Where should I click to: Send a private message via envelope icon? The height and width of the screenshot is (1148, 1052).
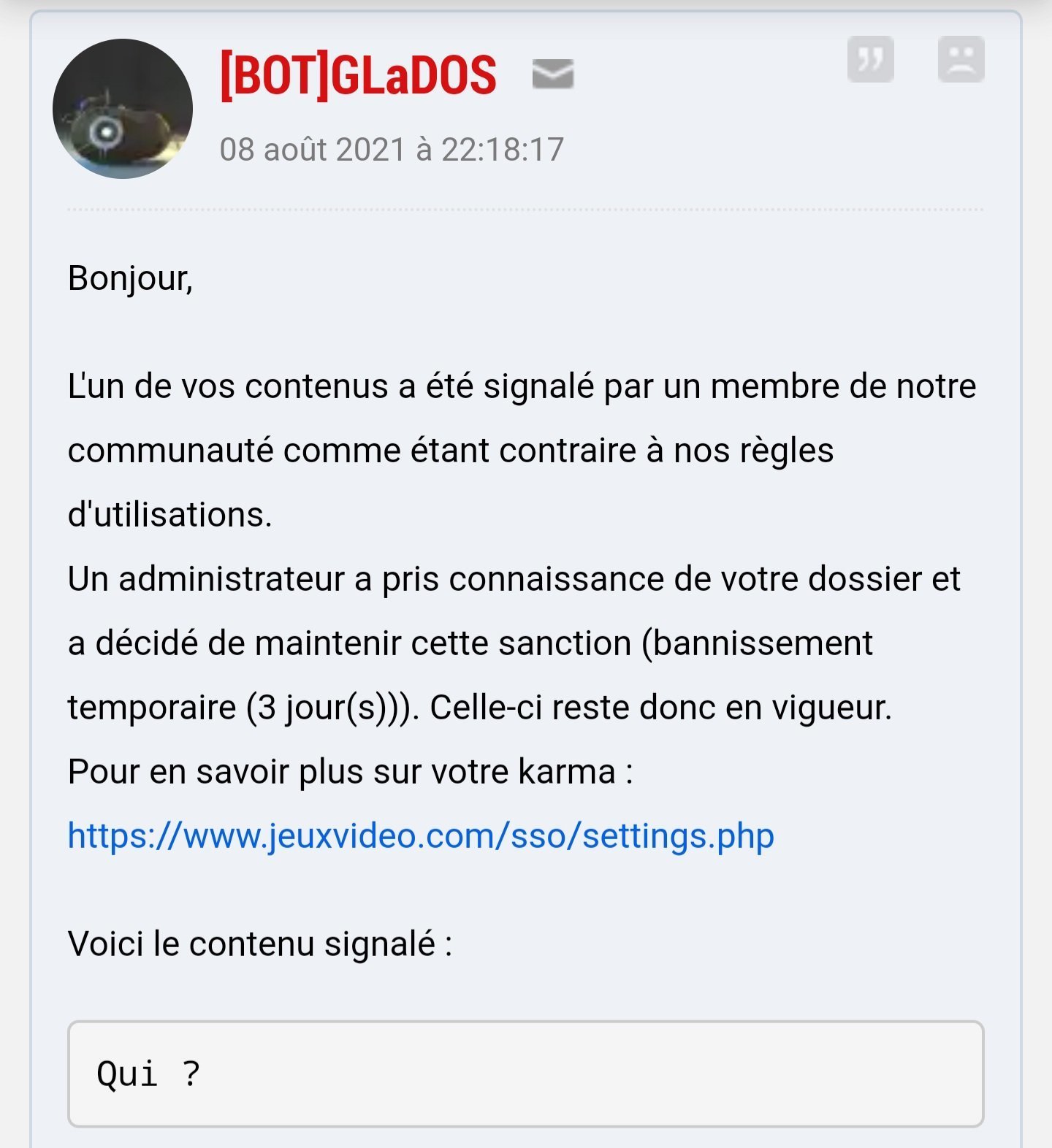[553, 74]
